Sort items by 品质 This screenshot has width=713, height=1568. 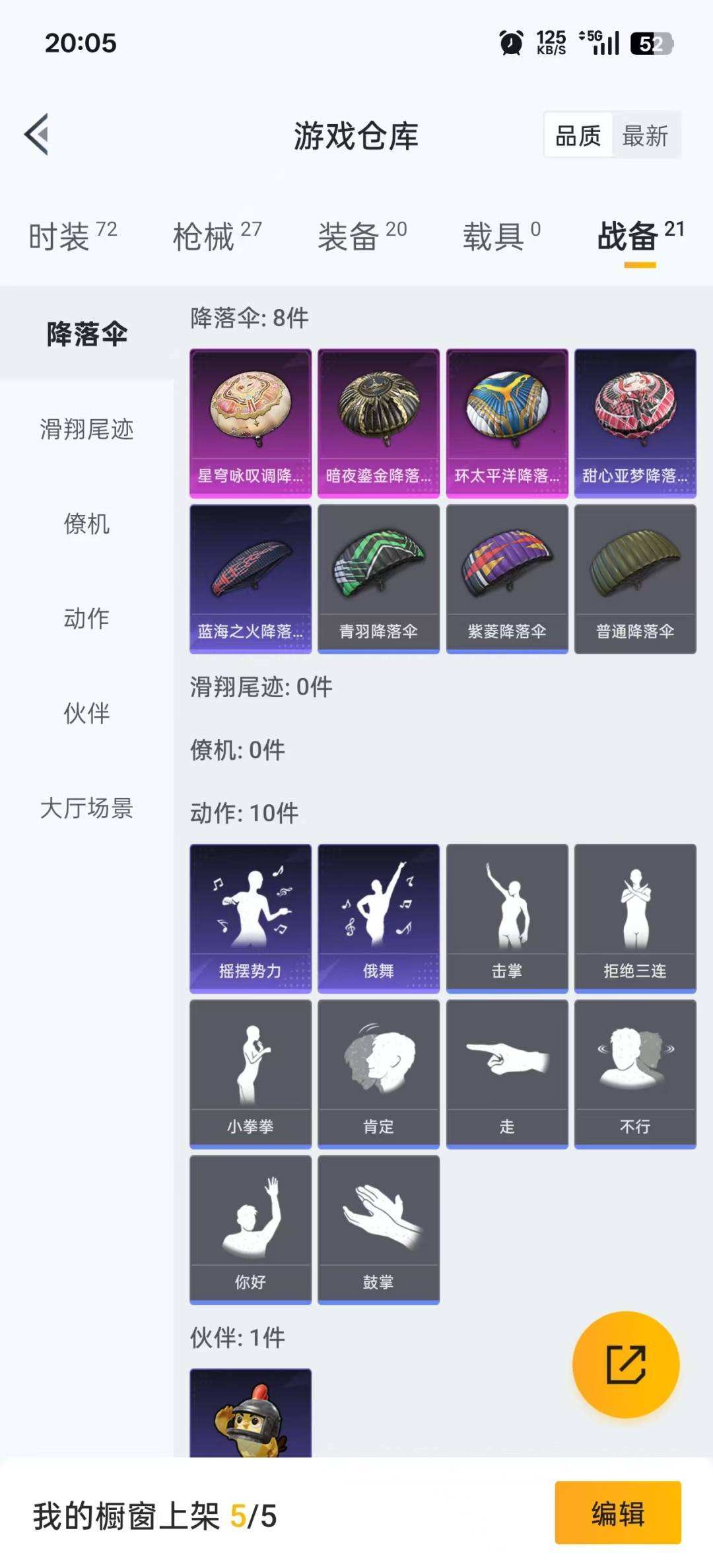click(578, 136)
